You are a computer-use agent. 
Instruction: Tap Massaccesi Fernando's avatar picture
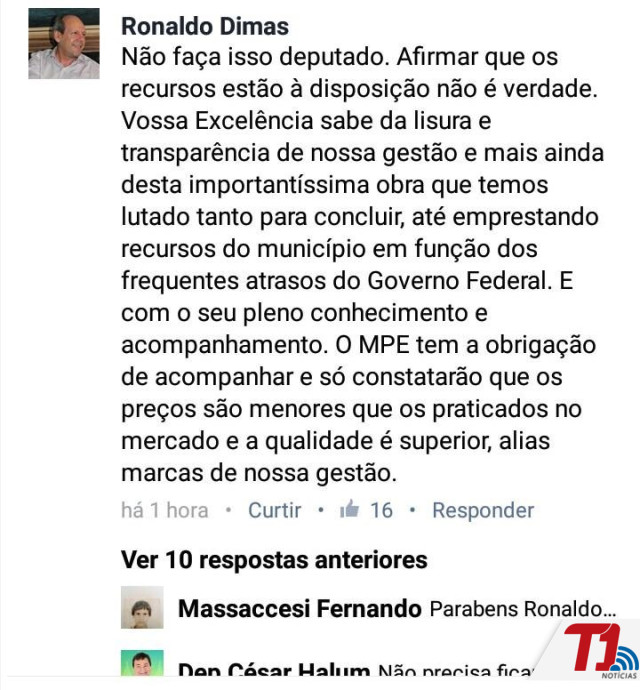pyautogui.click(x=142, y=607)
